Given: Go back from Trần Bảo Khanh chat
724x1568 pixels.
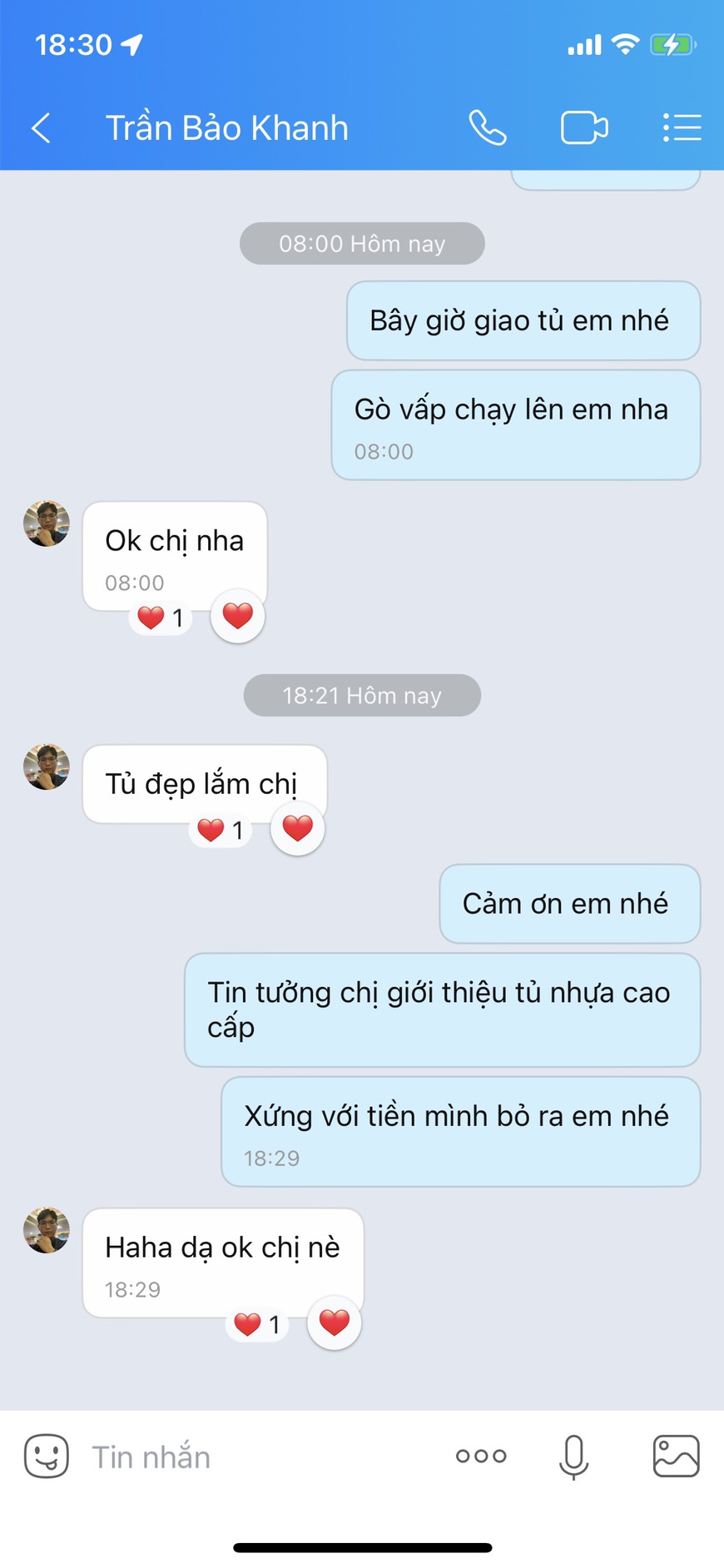Looking at the screenshot, I should tap(41, 128).
